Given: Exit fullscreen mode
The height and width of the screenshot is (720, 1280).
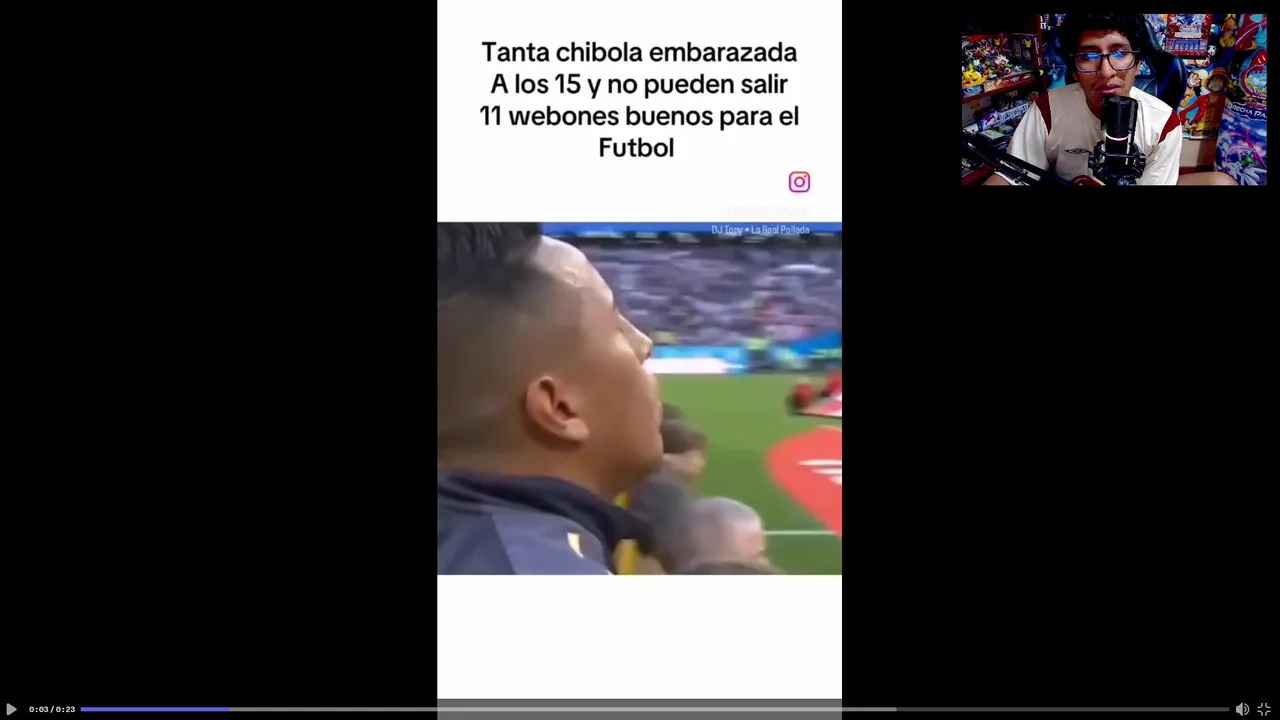Looking at the screenshot, I should pos(1264,709).
